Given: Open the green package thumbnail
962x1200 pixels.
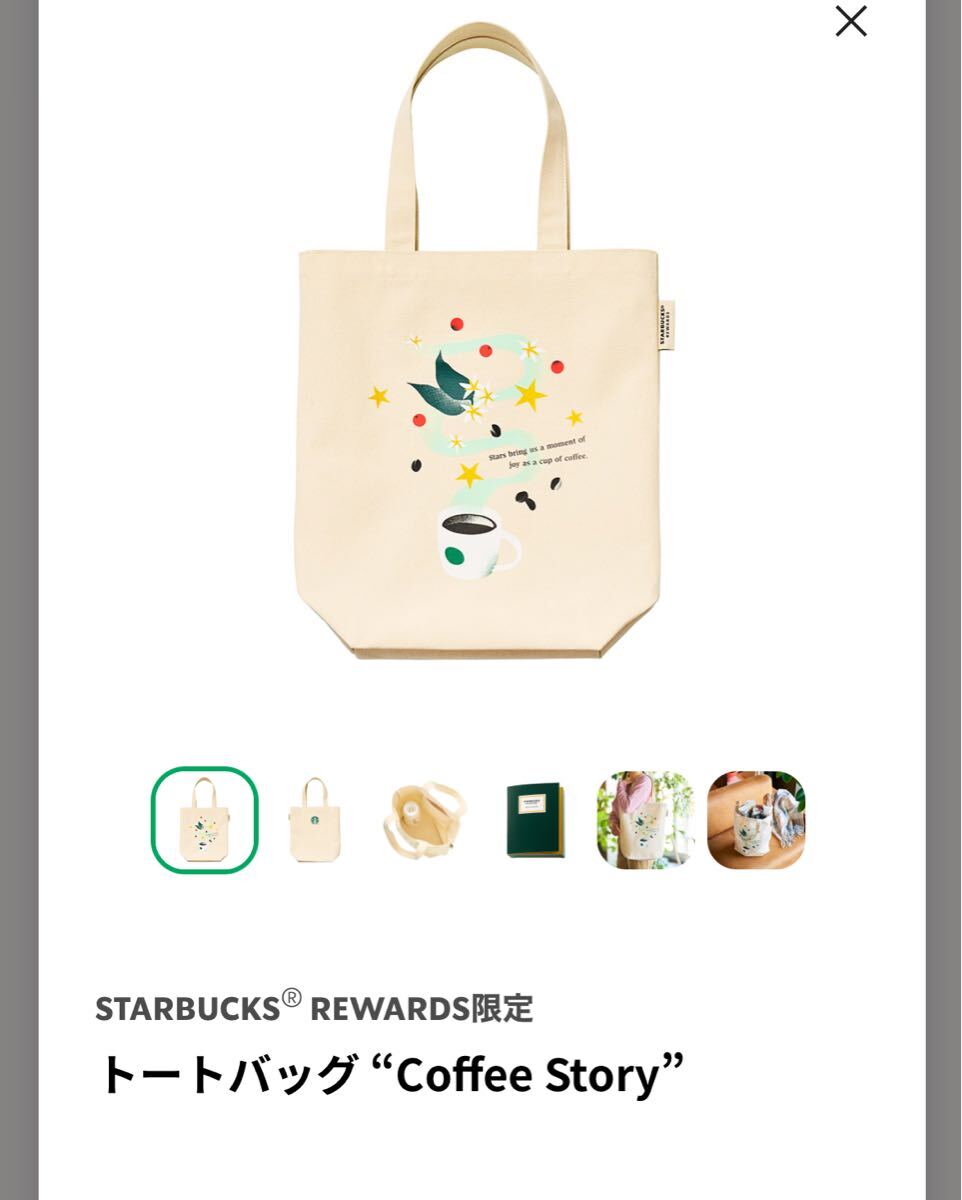Looking at the screenshot, I should (x=535, y=820).
